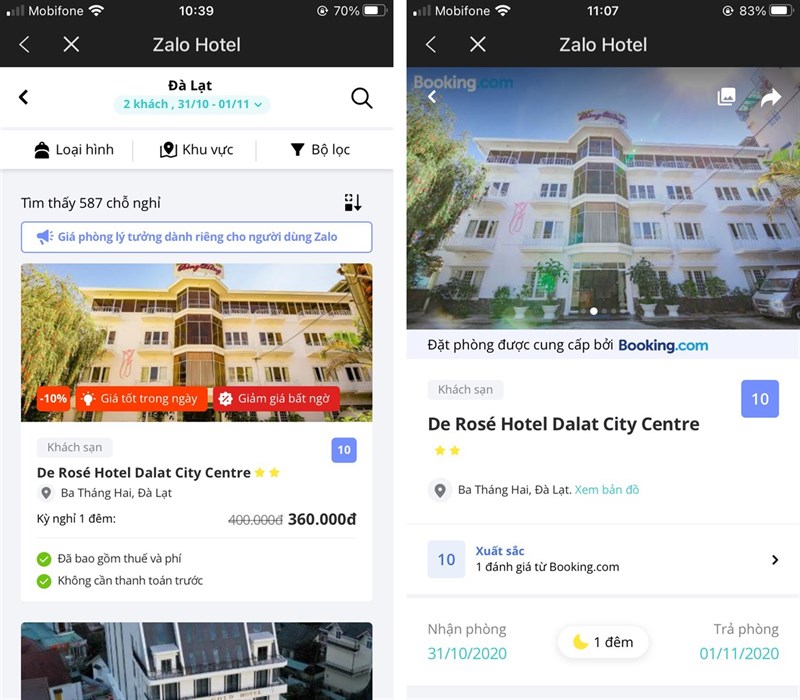Tap the back arrow over the hotel photo
This screenshot has height=700, width=800.
(432, 97)
